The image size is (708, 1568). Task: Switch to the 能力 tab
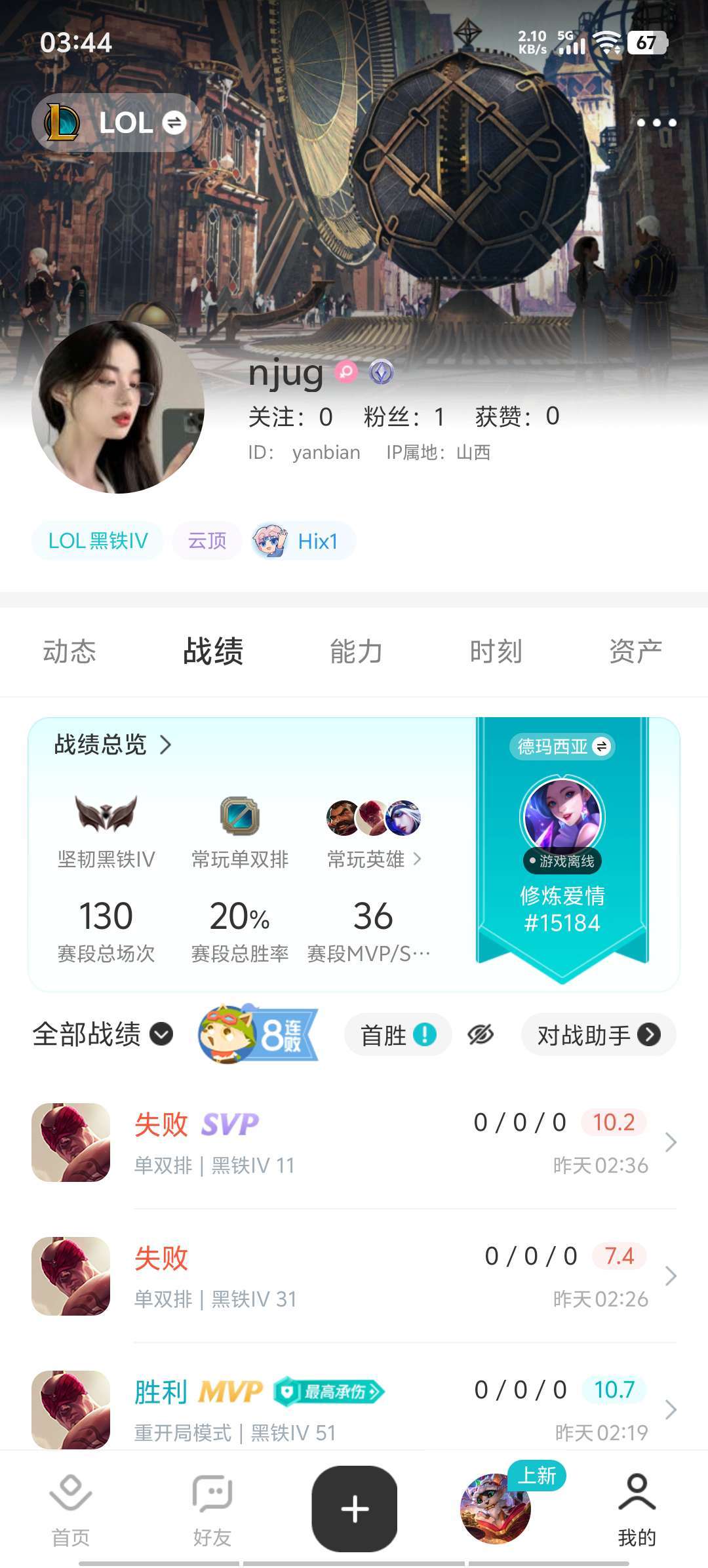click(356, 652)
